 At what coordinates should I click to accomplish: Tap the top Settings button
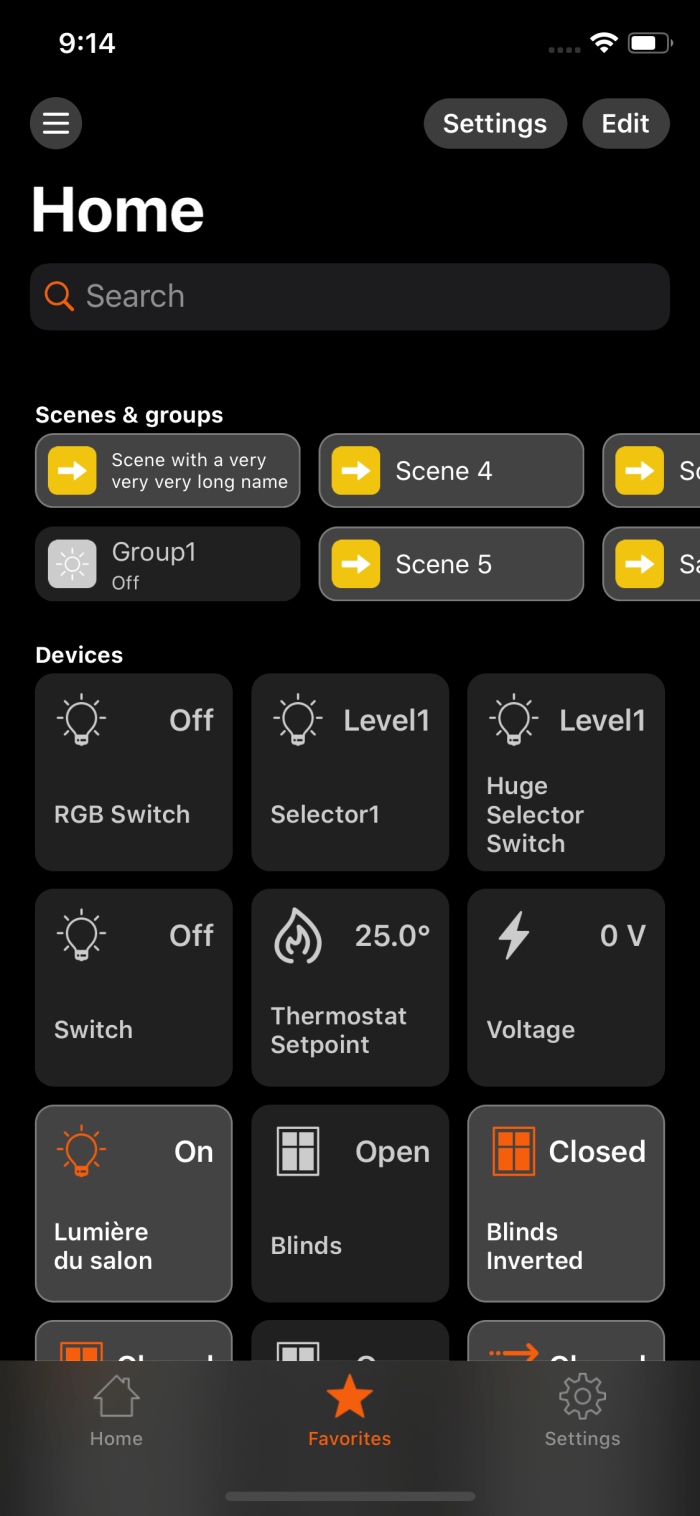pos(495,124)
